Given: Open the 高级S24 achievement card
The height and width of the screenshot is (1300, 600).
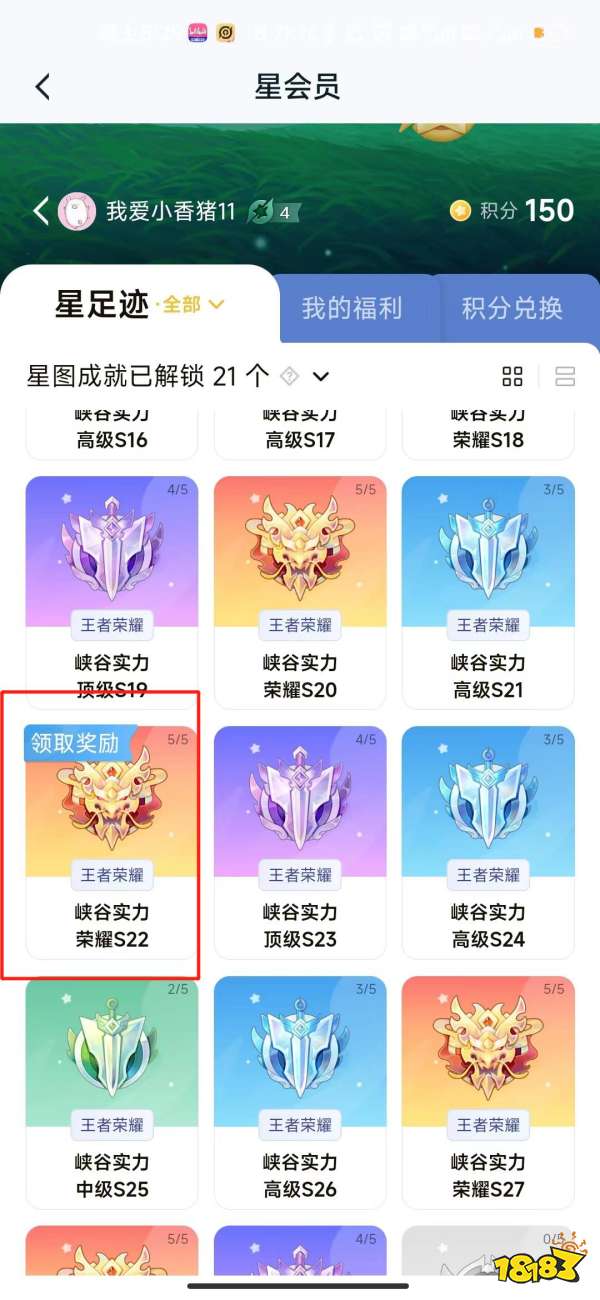Looking at the screenshot, I should (488, 840).
